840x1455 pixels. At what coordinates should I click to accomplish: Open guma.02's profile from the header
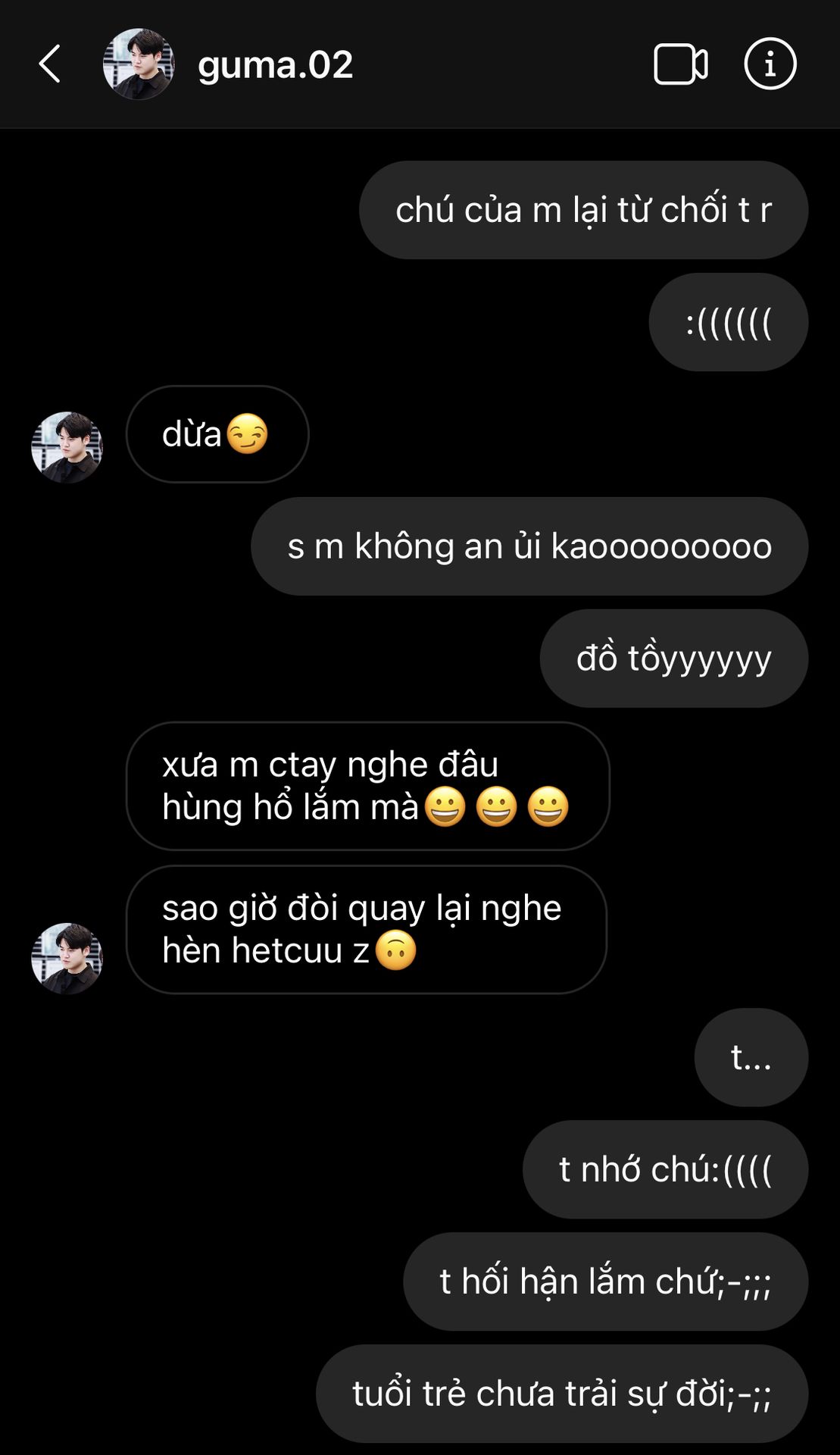(274, 64)
